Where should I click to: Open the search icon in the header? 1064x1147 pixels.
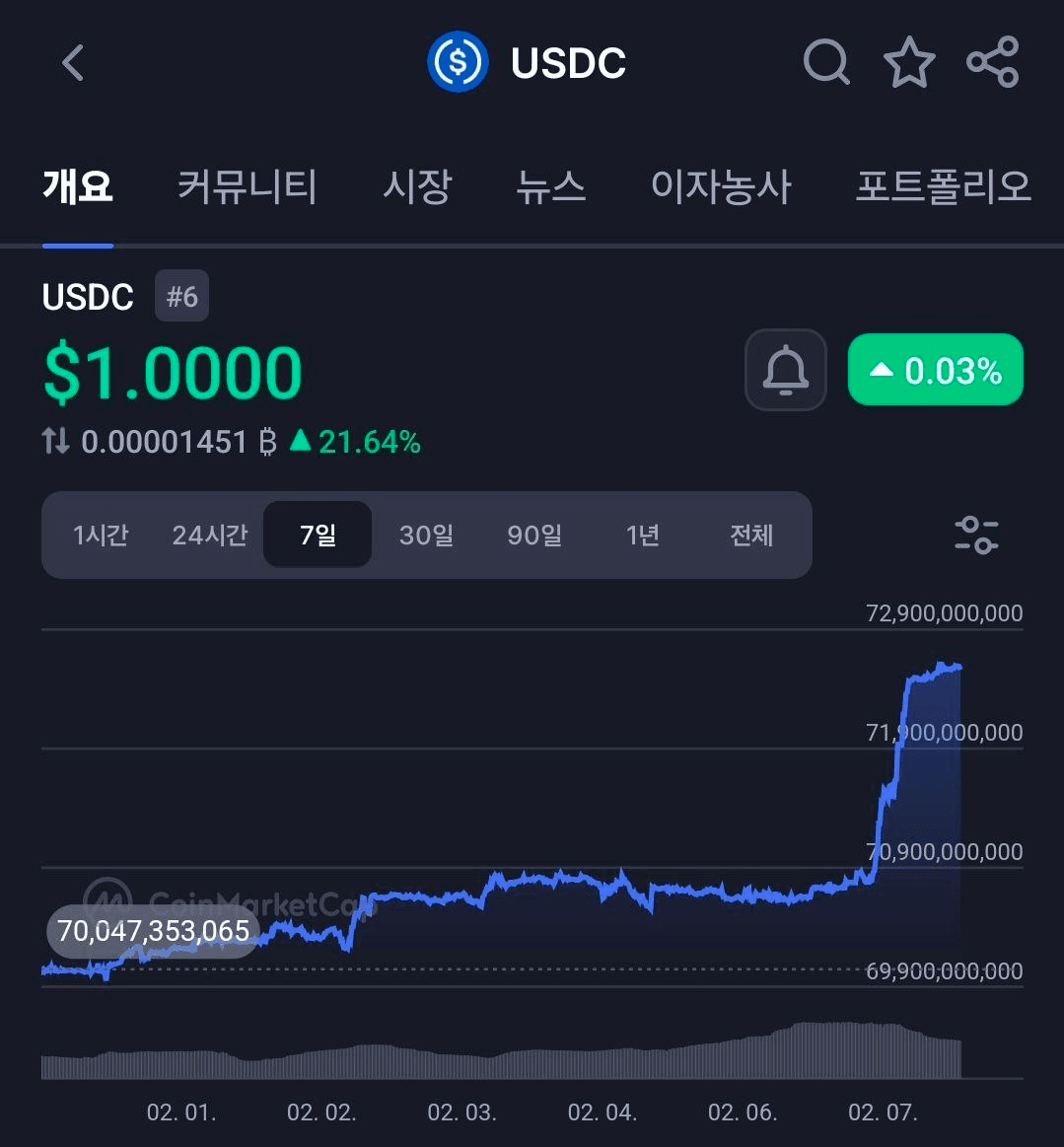click(826, 61)
